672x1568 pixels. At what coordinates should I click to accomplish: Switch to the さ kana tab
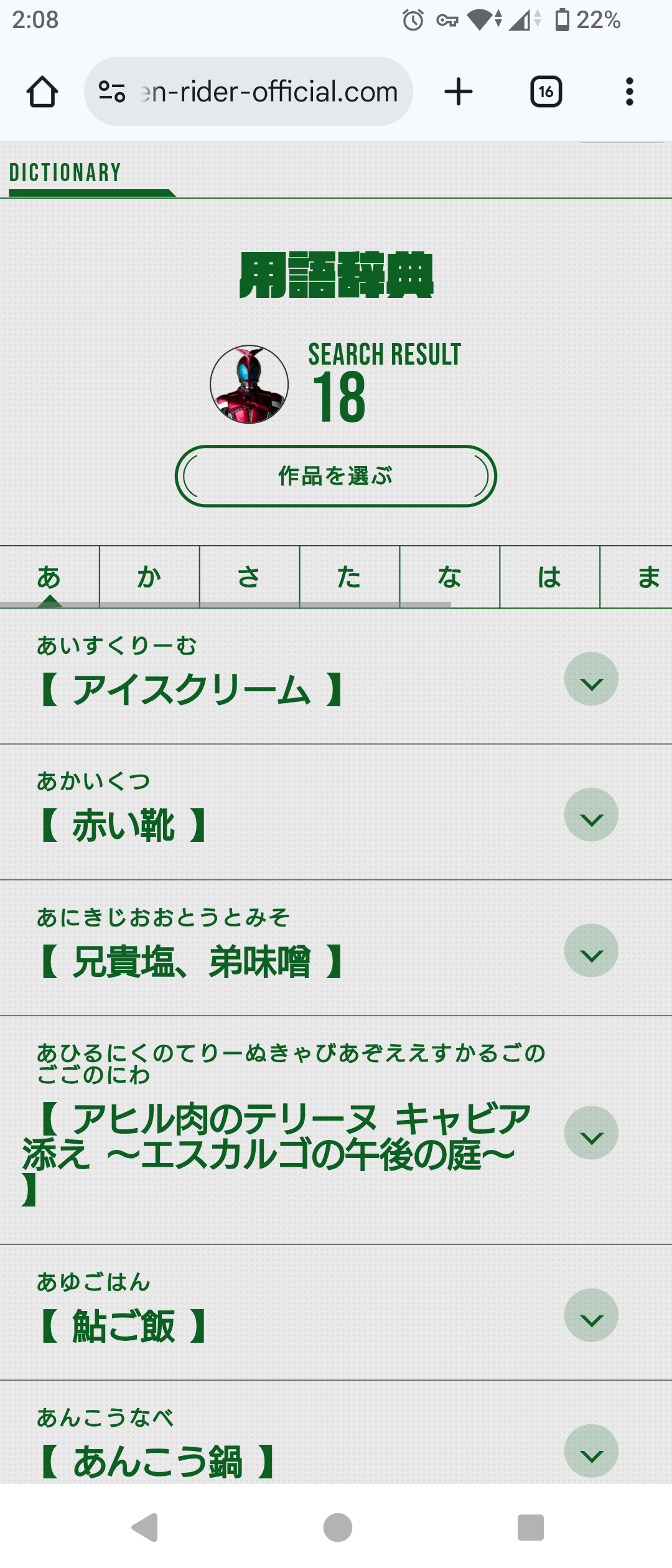[x=250, y=577]
